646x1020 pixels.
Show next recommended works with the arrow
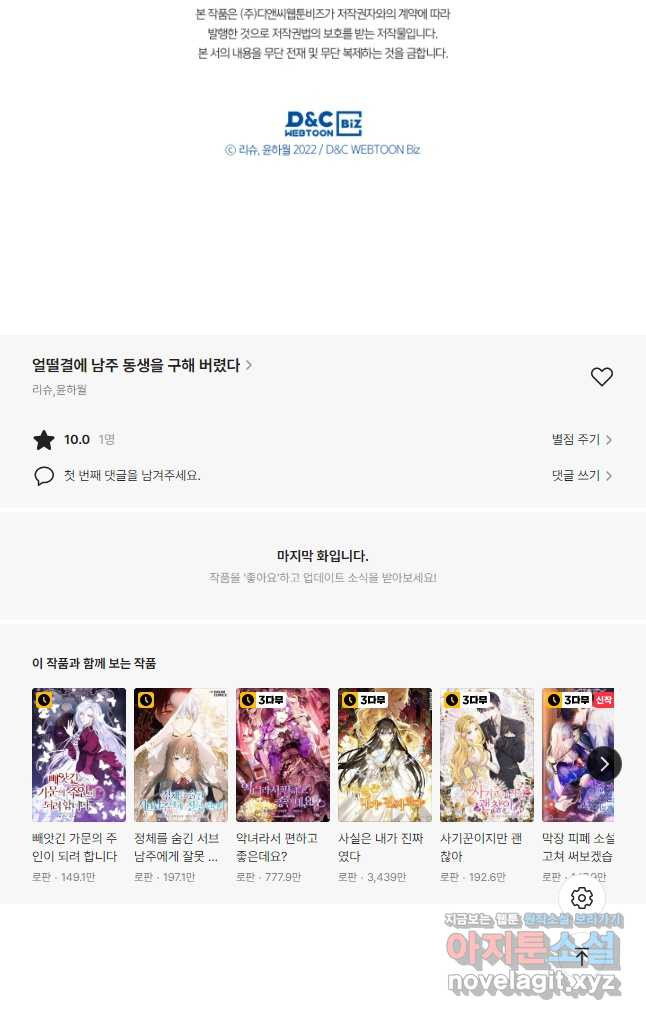[x=603, y=764]
